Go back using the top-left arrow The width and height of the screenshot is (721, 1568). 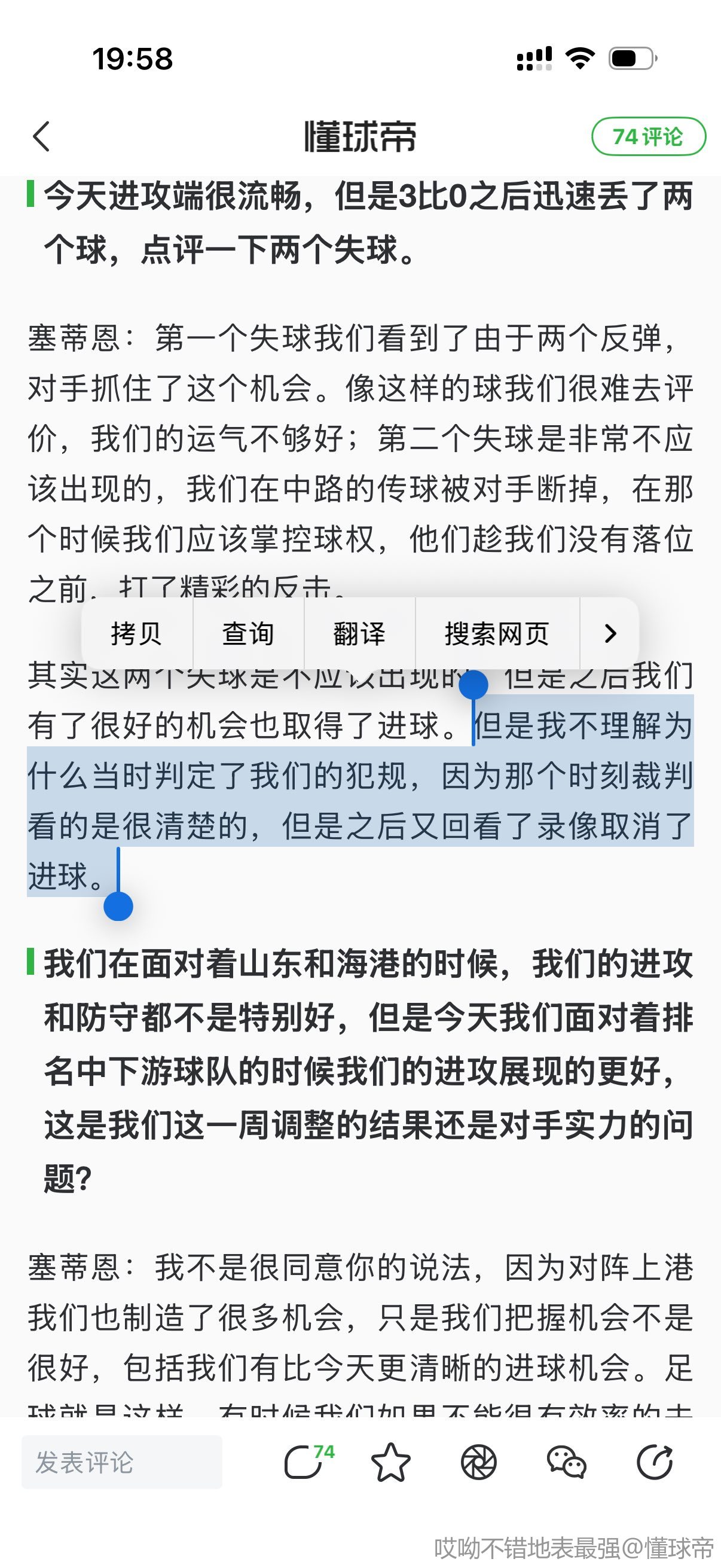pos(41,136)
